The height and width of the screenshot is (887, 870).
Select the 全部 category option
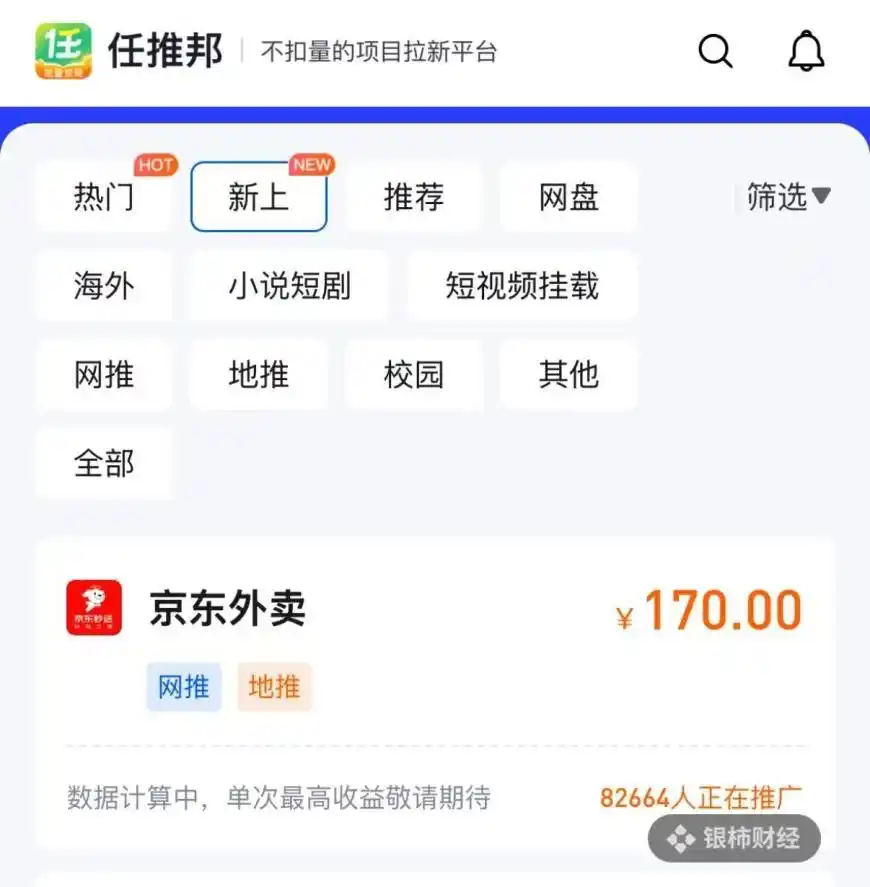(x=104, y=462)
